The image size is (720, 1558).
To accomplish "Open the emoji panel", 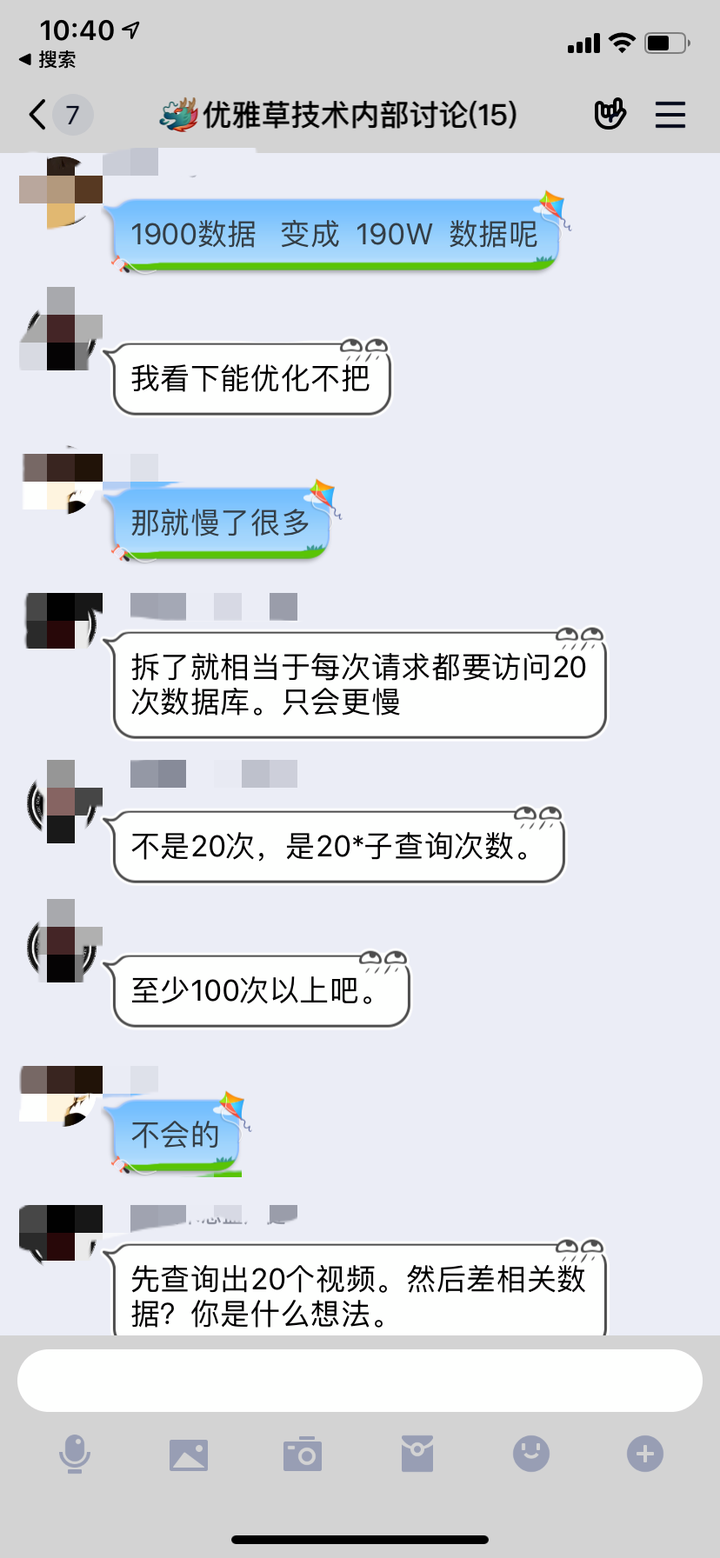I will pyautogui.click(x=531, y=1454).
